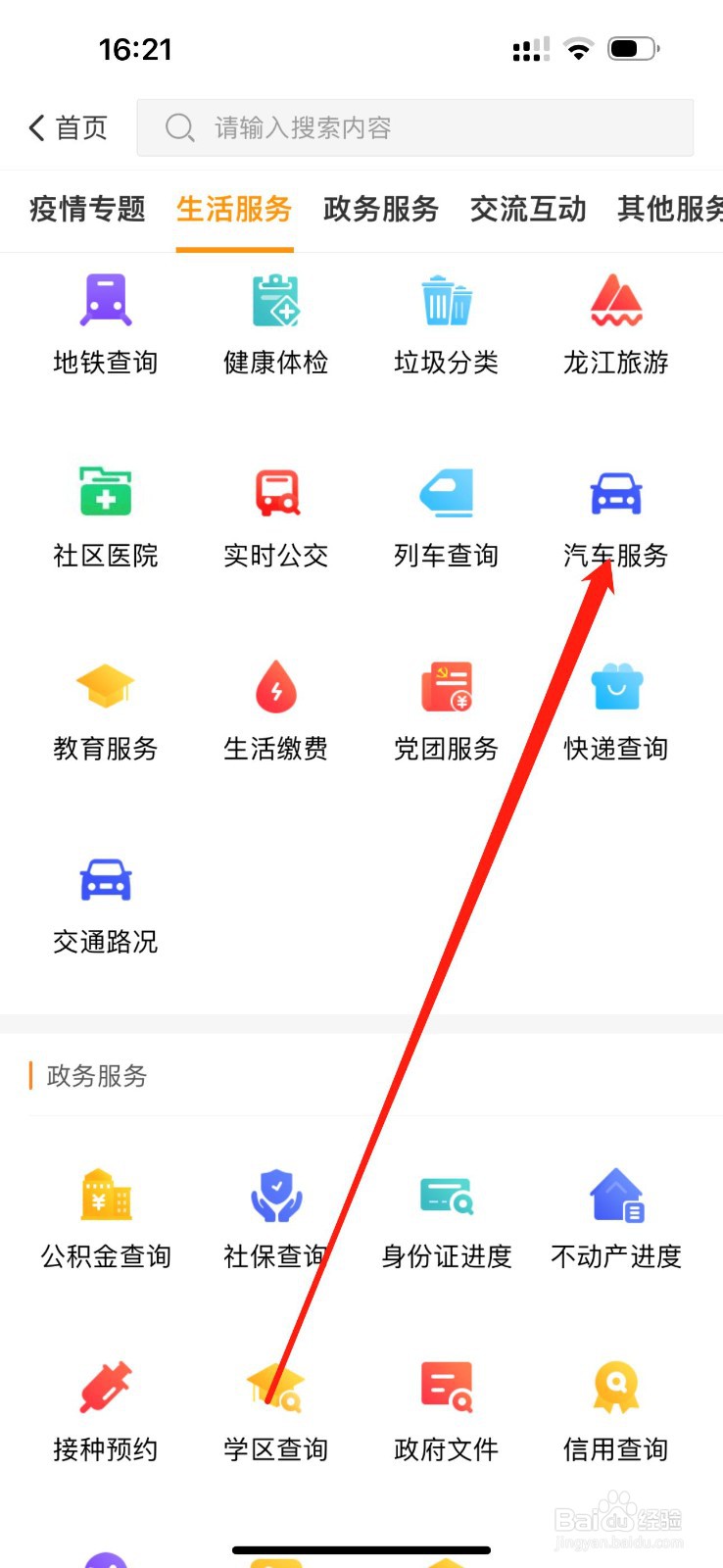Open the 接种预约 vaccination appointment service
The width and height of the screenshot is (723, 1568).
[104, 1409]
